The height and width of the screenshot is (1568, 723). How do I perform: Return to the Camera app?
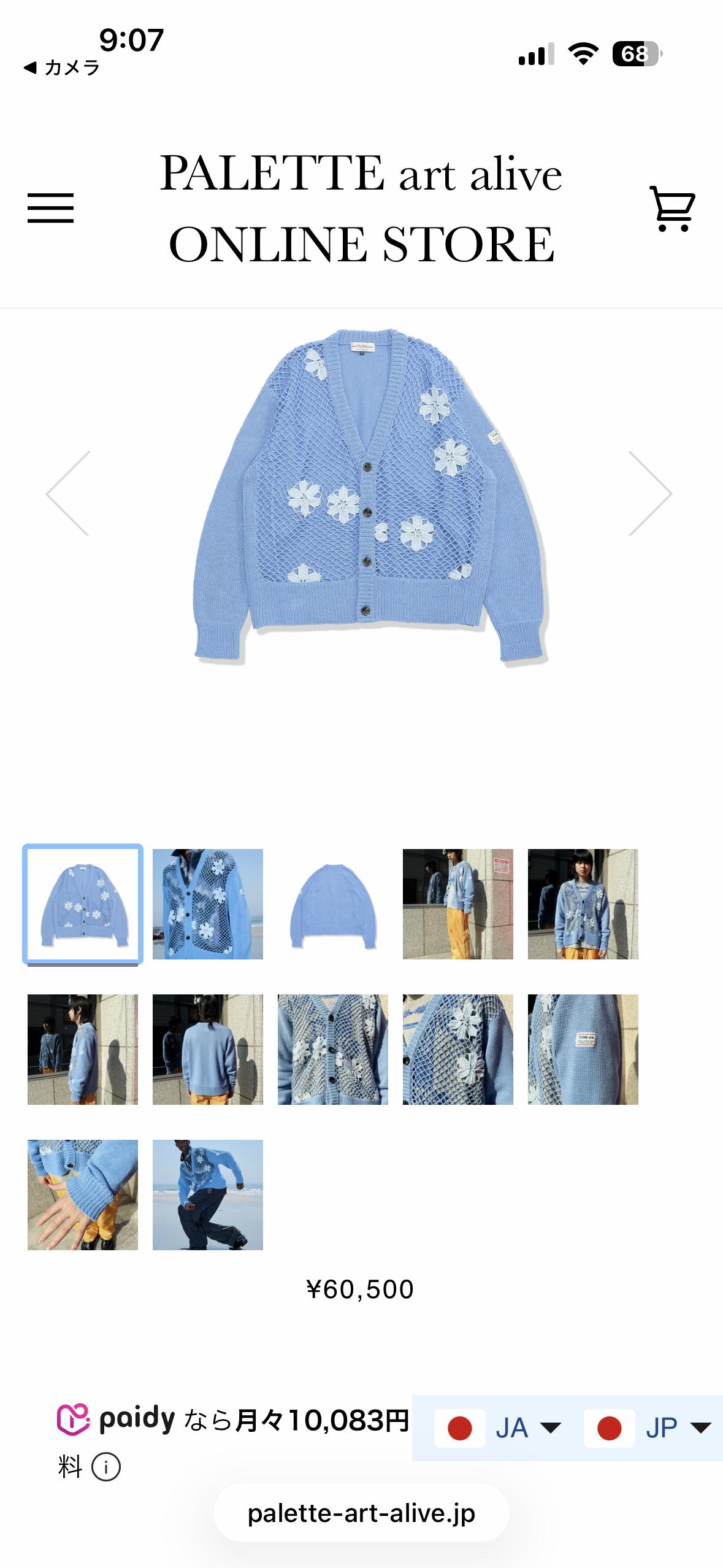coord(61,67)
